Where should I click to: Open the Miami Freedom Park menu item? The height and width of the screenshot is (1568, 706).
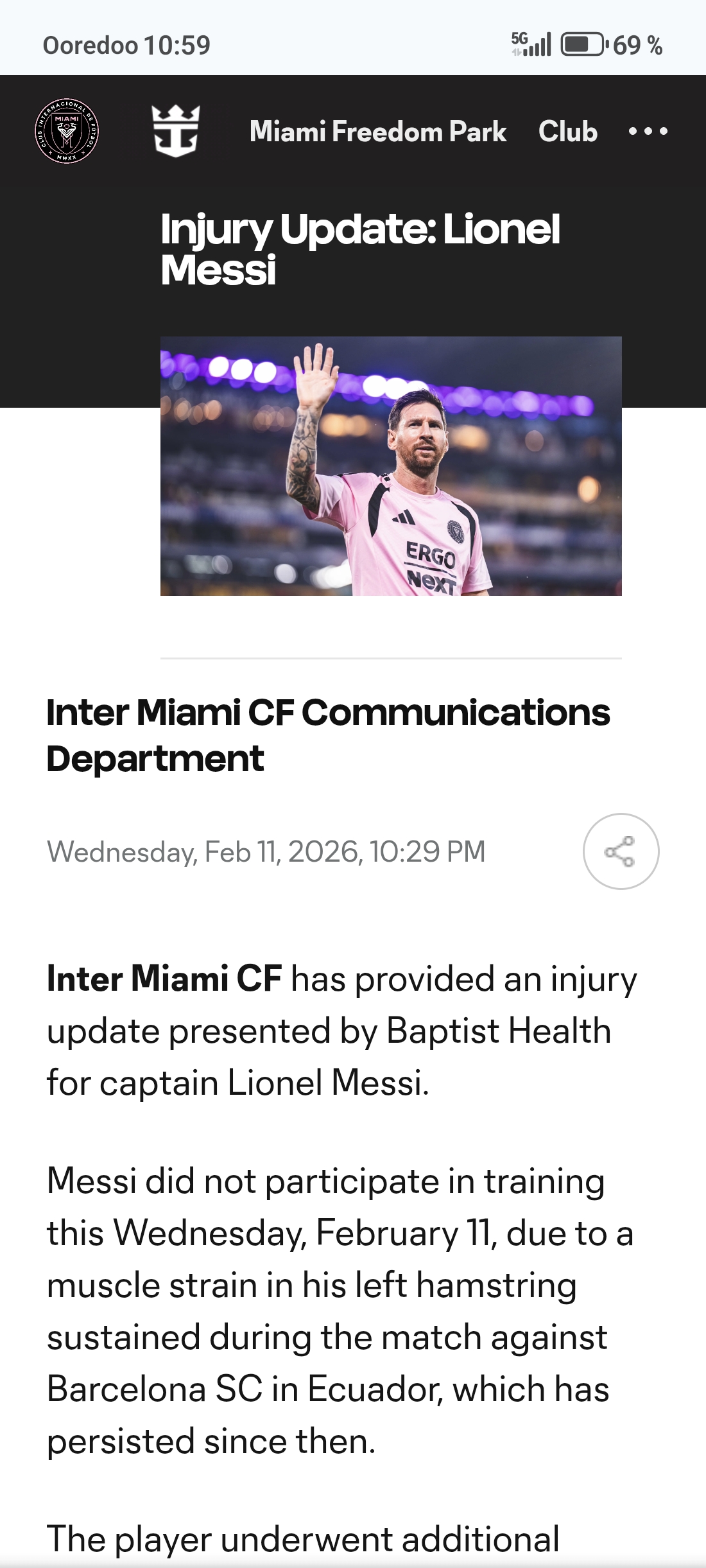(377, 132)
